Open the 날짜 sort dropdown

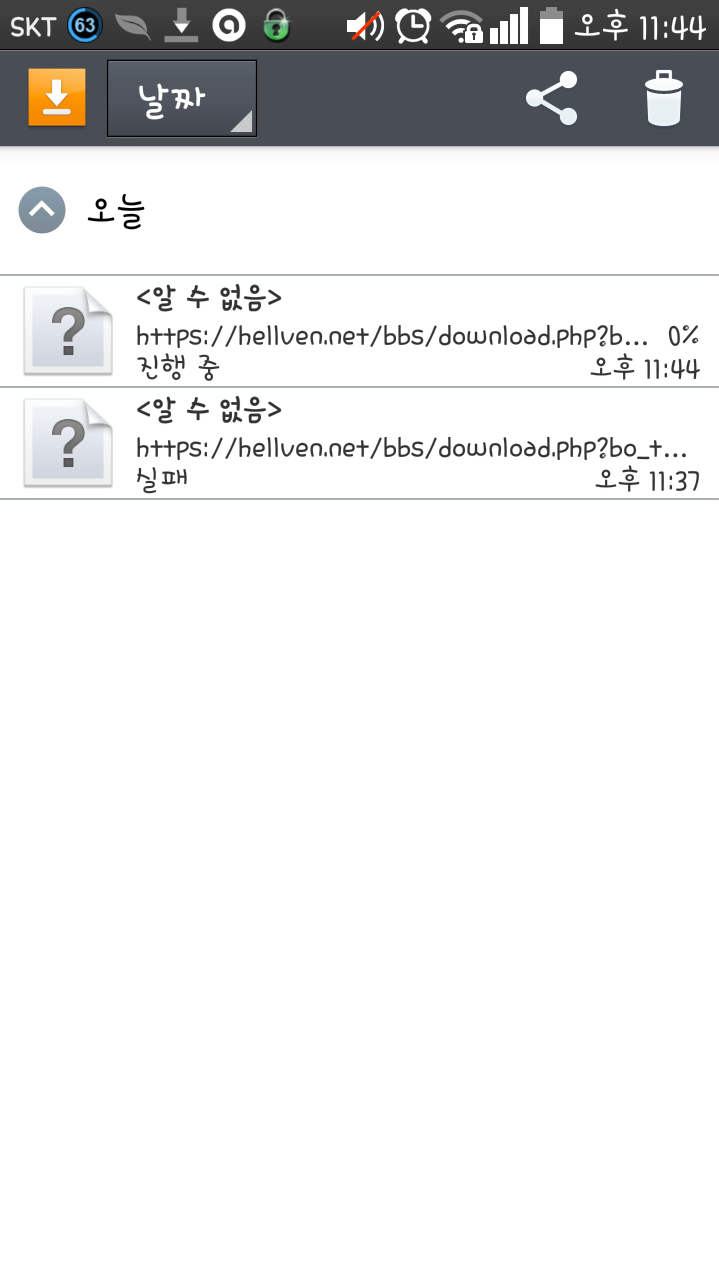181,98
